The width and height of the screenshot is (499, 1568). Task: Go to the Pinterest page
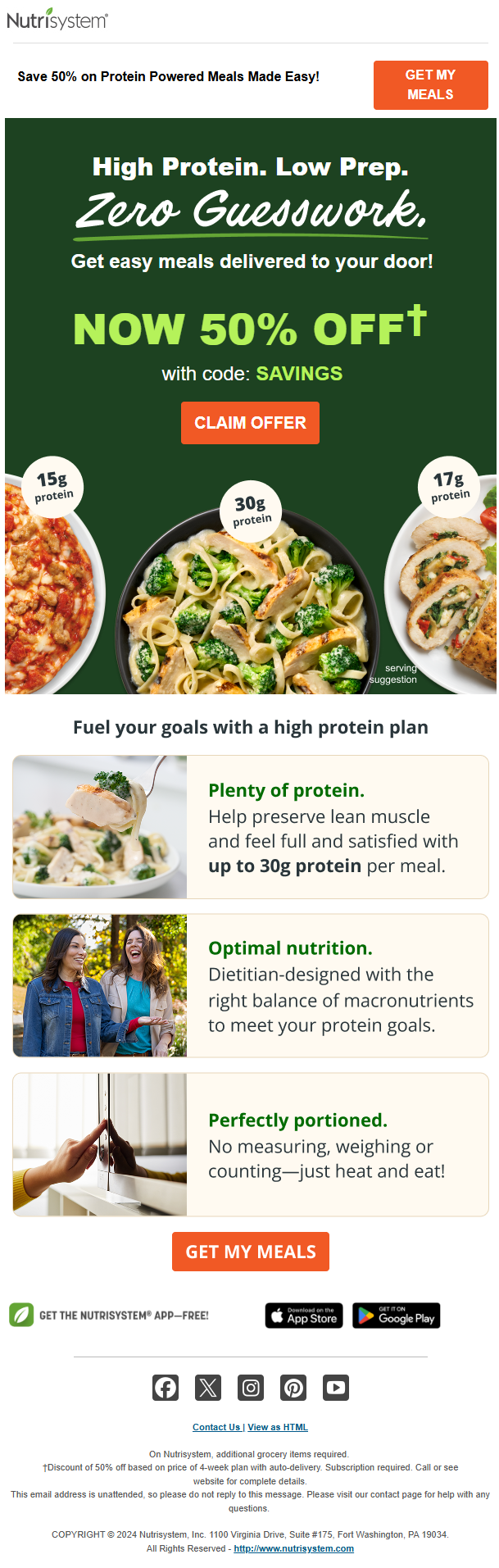pos(293,1387)
